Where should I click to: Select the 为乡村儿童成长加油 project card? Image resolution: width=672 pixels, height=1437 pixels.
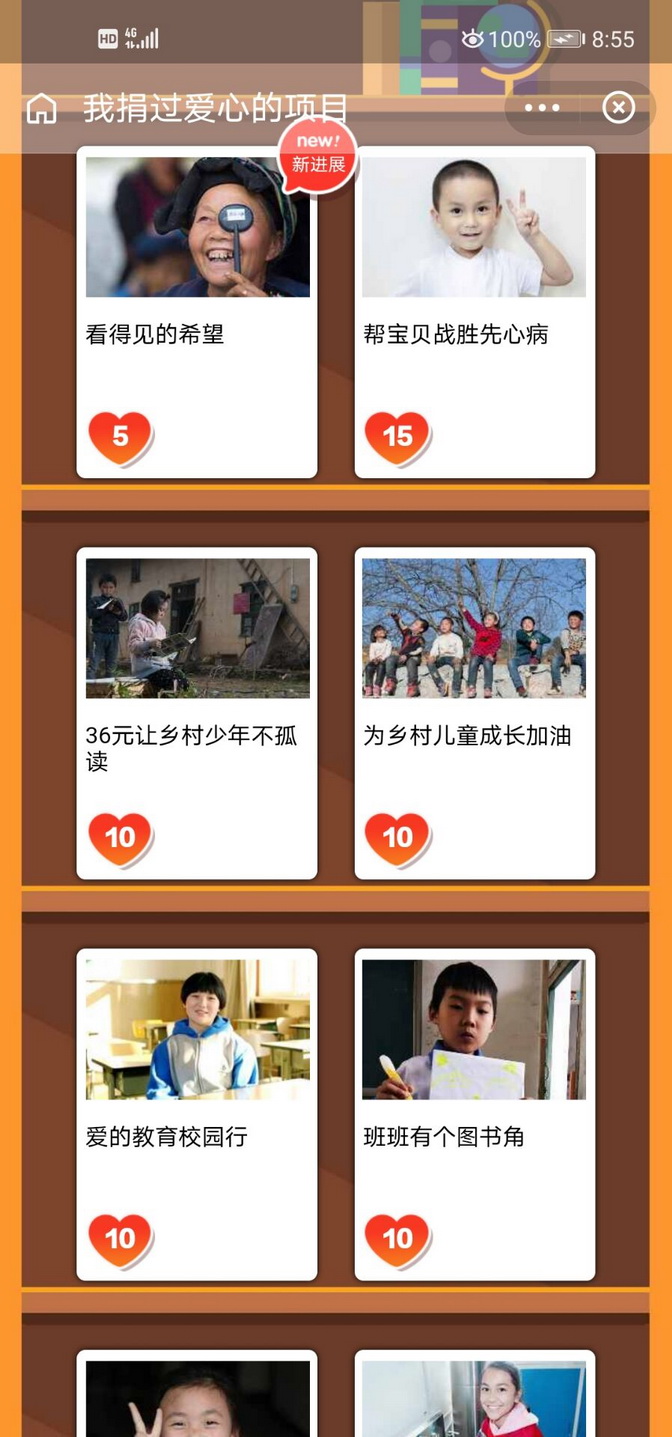[x=475, y=713]
